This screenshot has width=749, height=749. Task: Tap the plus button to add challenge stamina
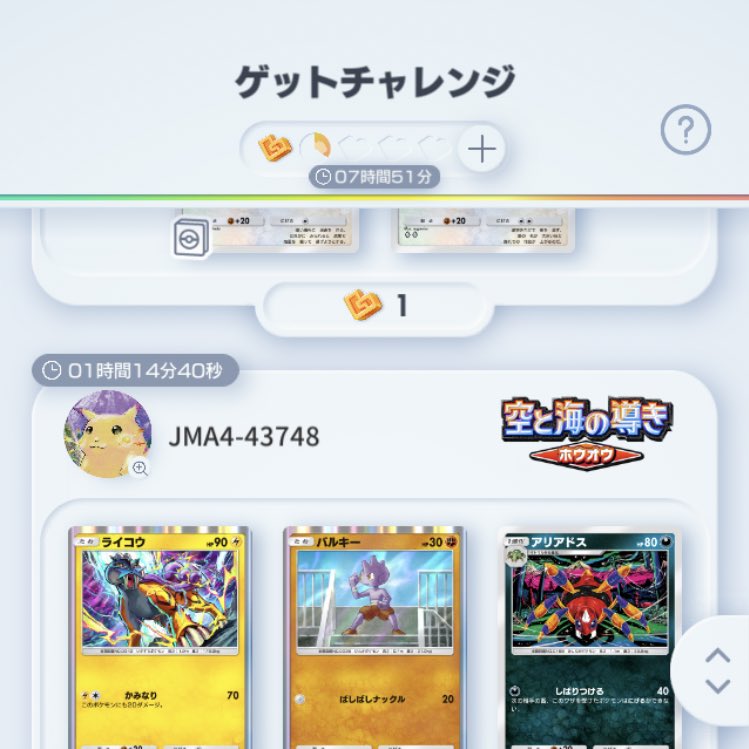(482, 151)
